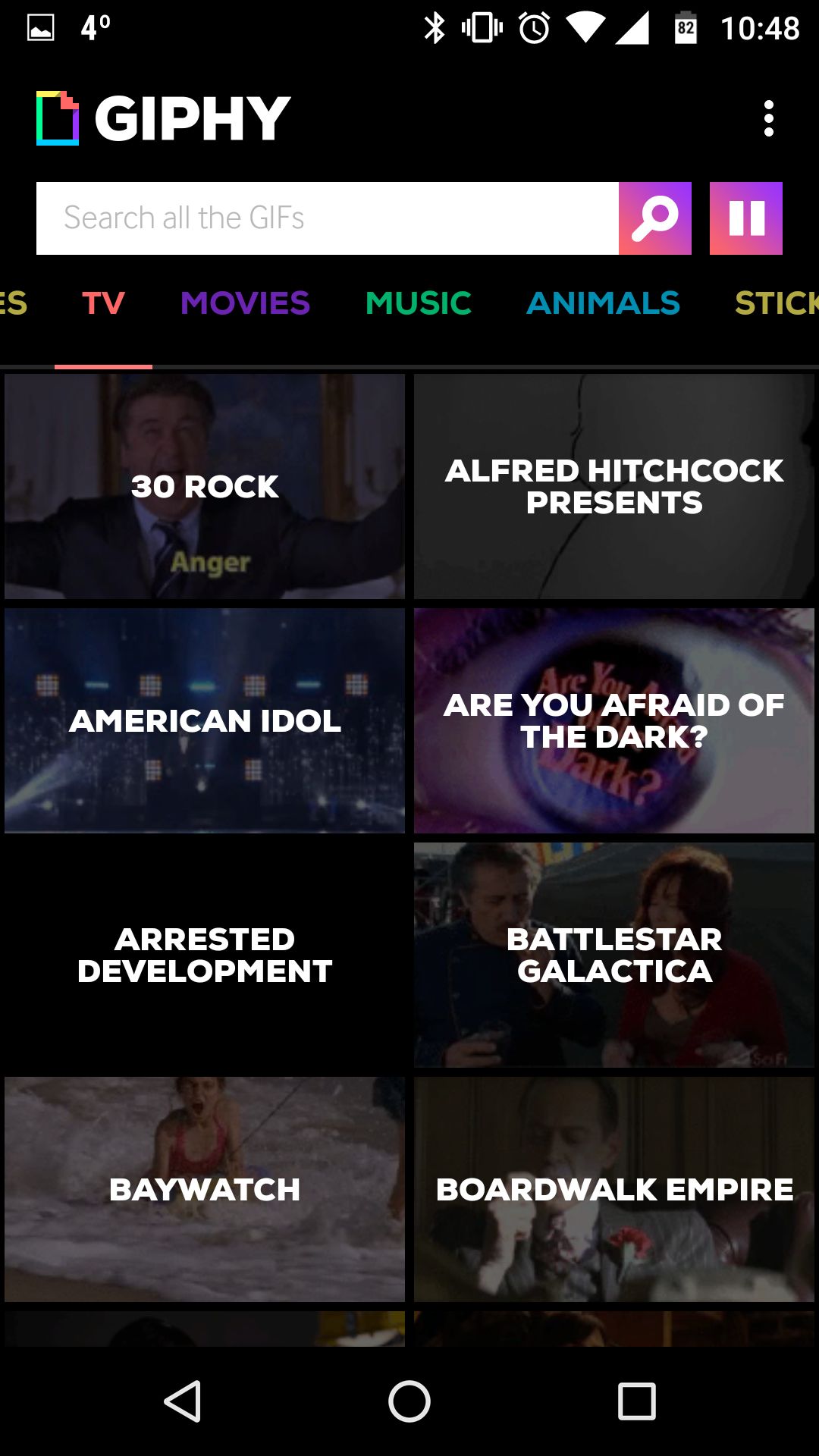Tap the magnifying glass search button
Image resolution: width=819 pixels, height=1456 pixels.
[655, 218]
